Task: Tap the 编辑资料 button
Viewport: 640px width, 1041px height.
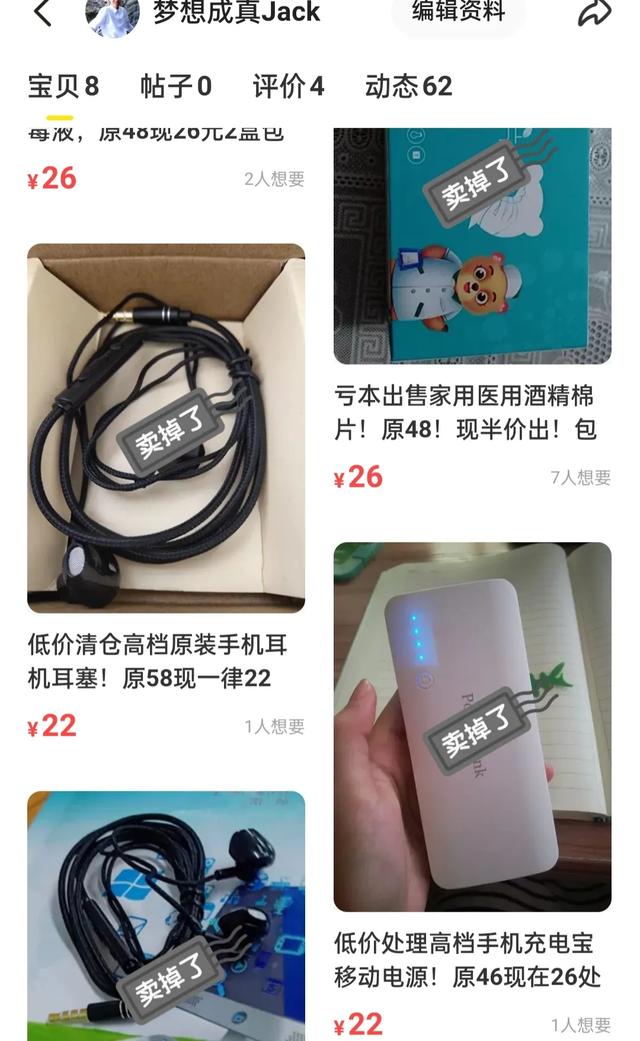Action: 459,13
